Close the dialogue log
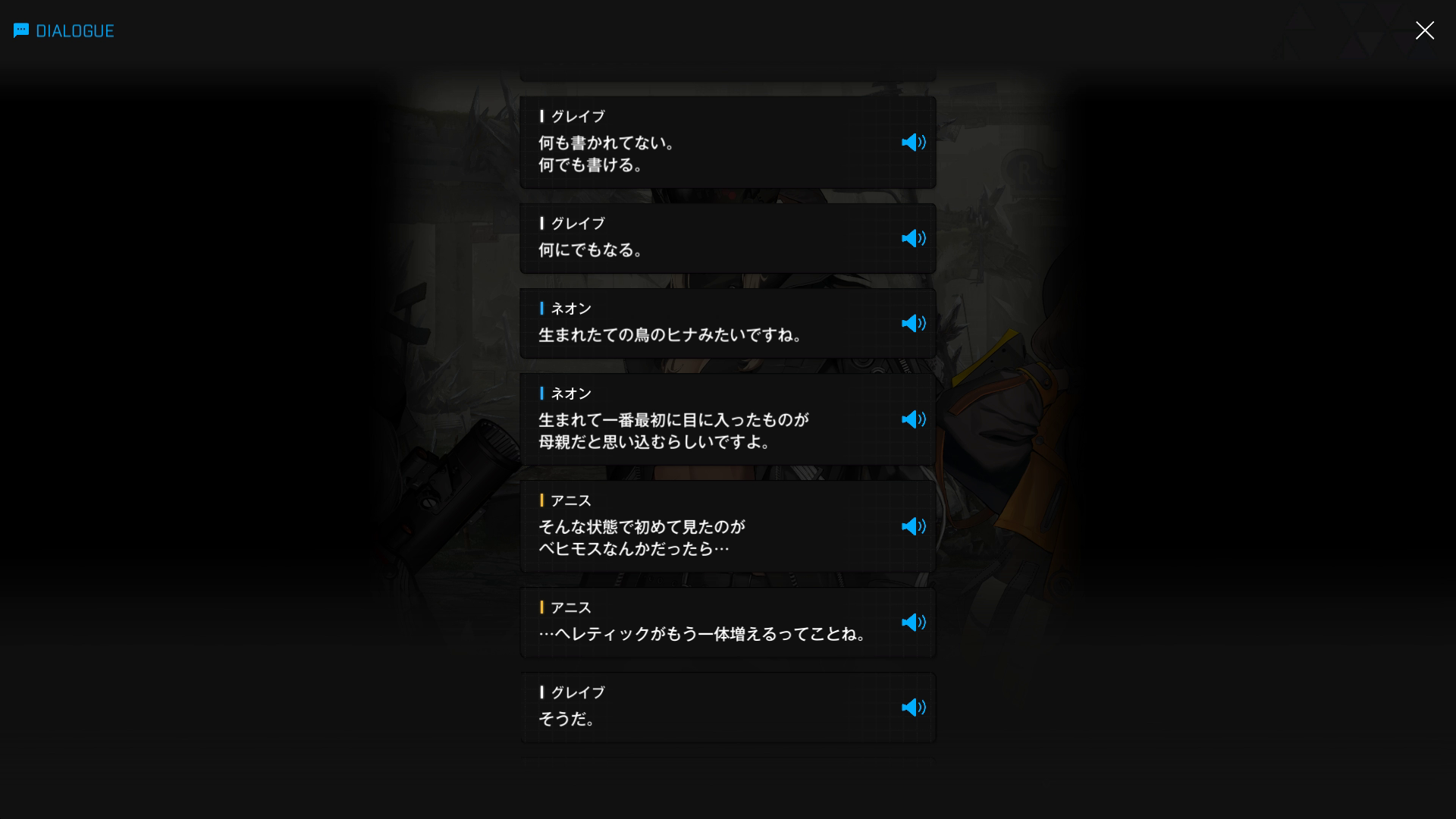Viewport: 1456px width, 819px height. [1424, 30]
